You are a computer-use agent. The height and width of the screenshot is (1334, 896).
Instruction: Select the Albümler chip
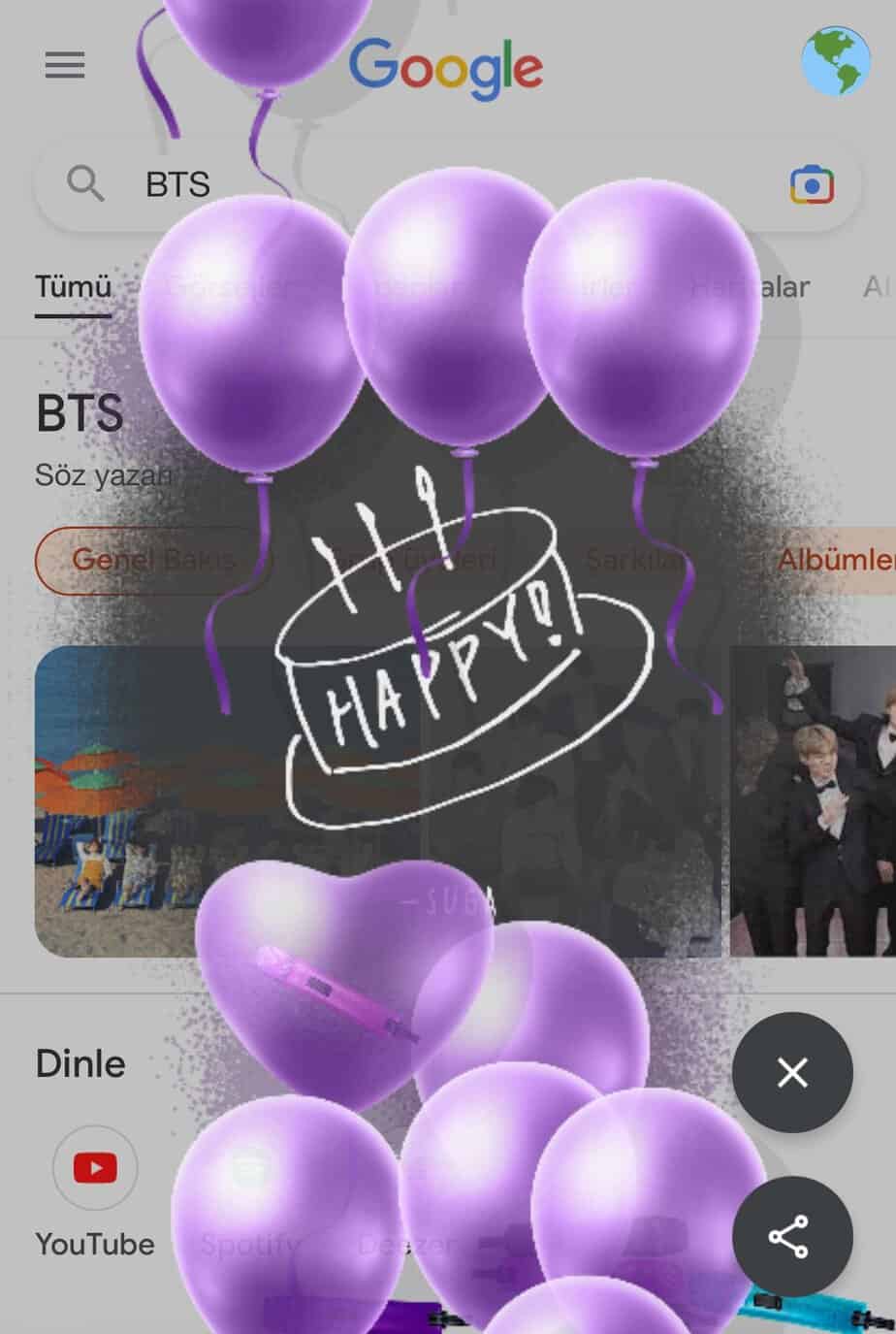(835, 560)
